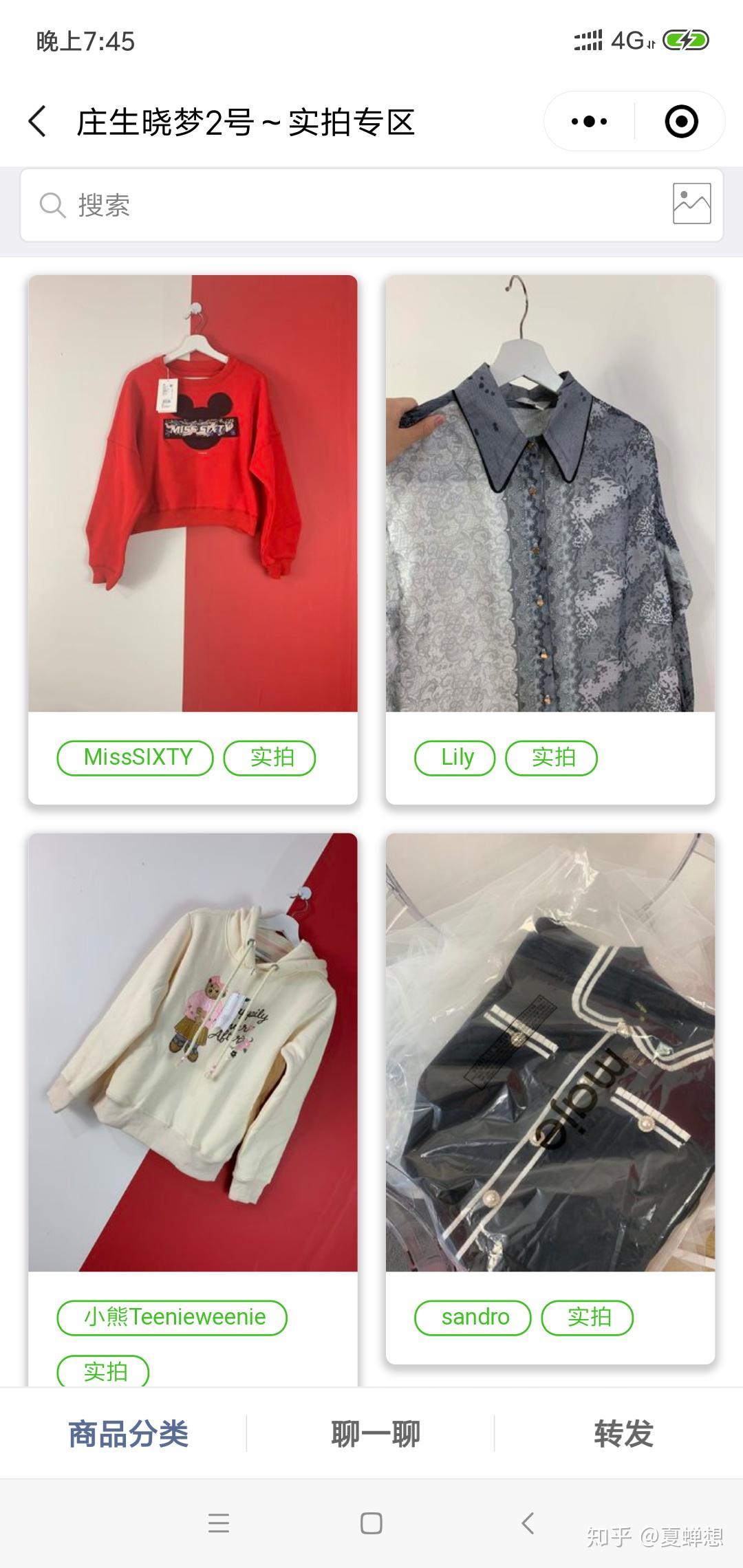The height and width of the screenshot is (1568, 743).
Task: Open the system recent apps menu
Action: [218, 1523]
